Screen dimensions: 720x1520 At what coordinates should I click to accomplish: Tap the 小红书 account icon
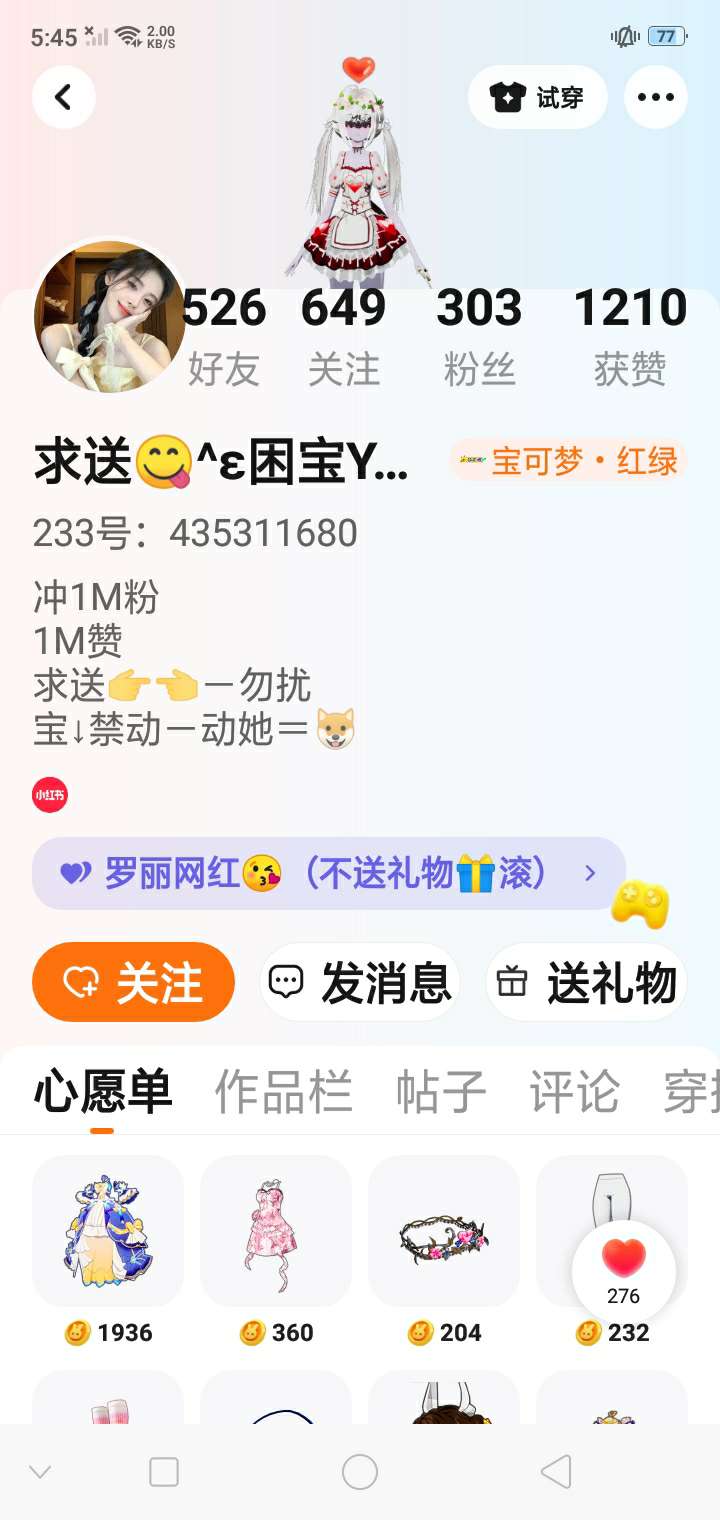click(50, 795)
